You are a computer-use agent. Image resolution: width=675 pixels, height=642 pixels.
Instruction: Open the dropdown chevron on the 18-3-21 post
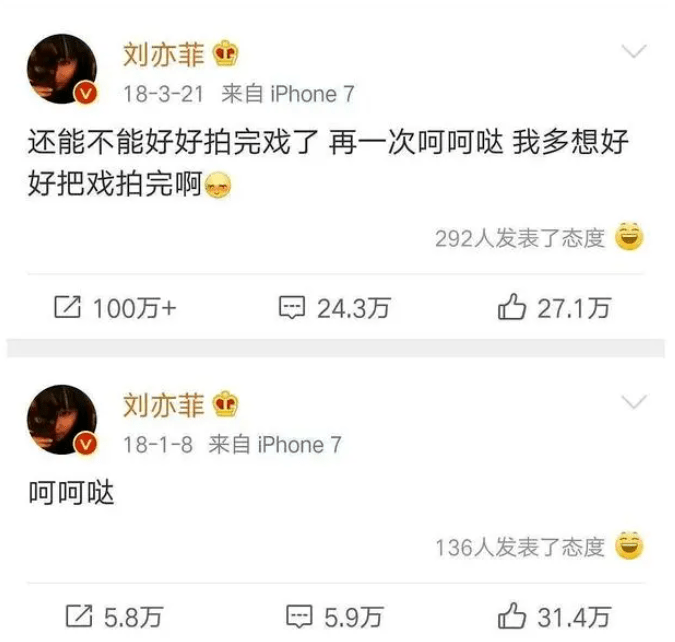pyautogui.click(x=634, y=51)
